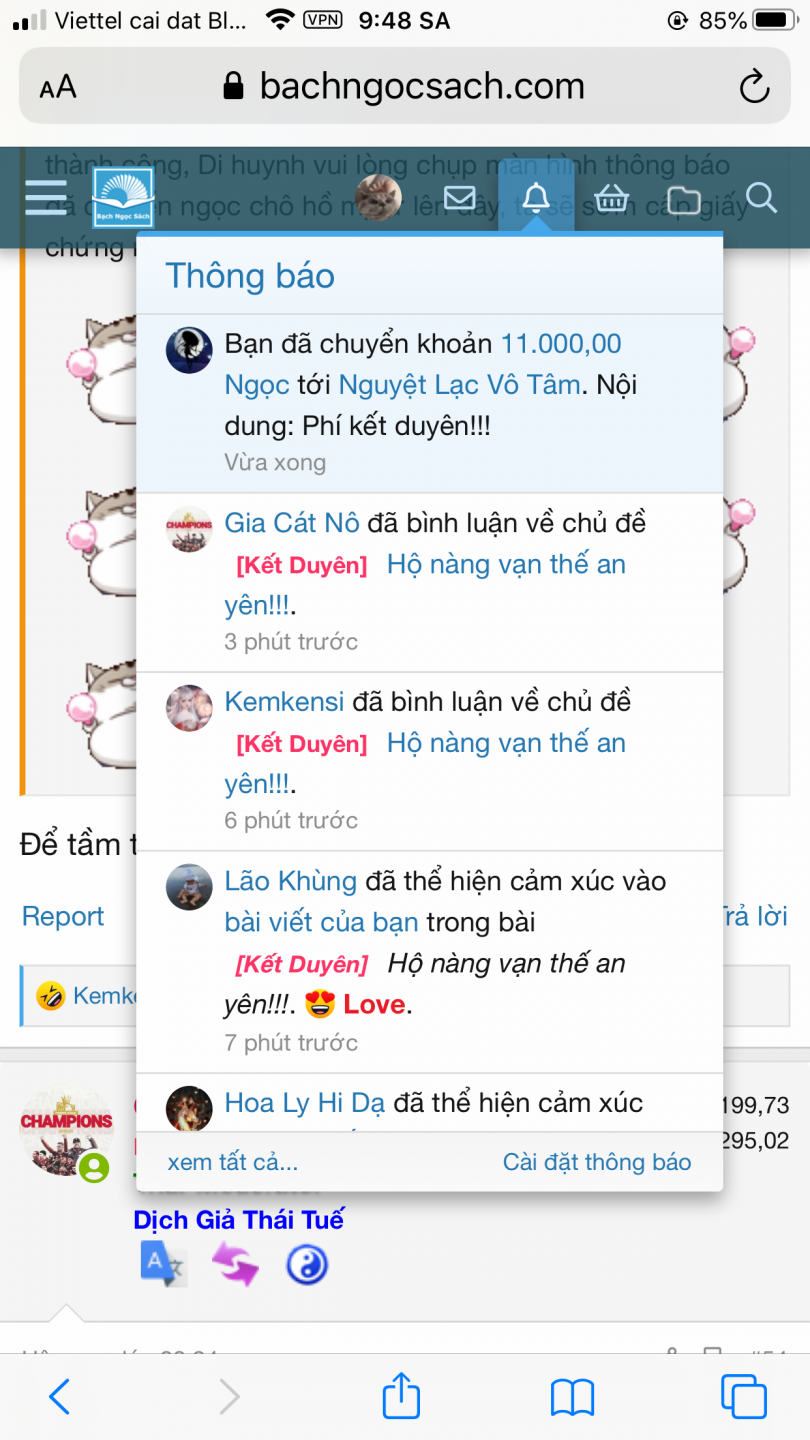Viewport: 810px width, 1440px height.
Task: Open Nguyệt Lạc Vô Tâm profile link
Action: [x=459, y=385]
